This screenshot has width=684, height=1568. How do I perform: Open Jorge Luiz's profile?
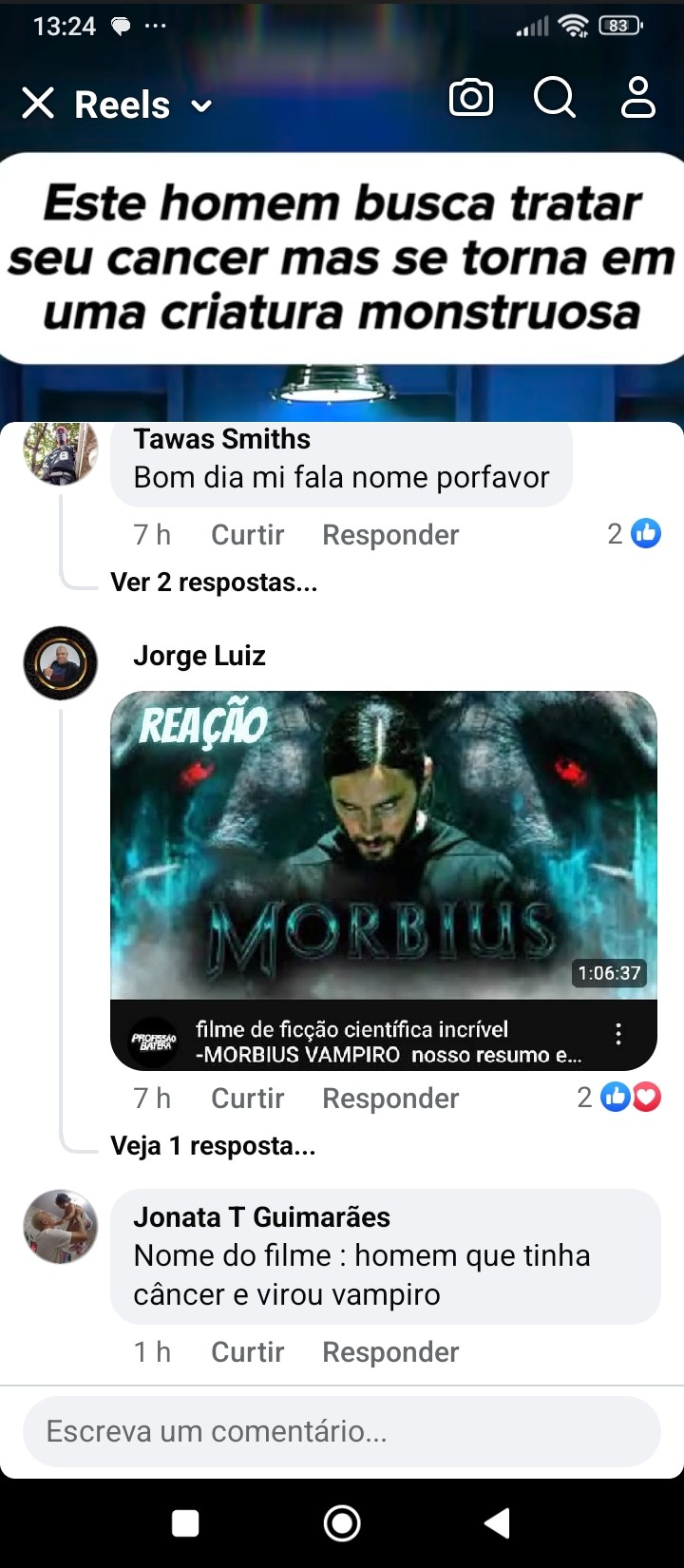click(x=199, y=656)
